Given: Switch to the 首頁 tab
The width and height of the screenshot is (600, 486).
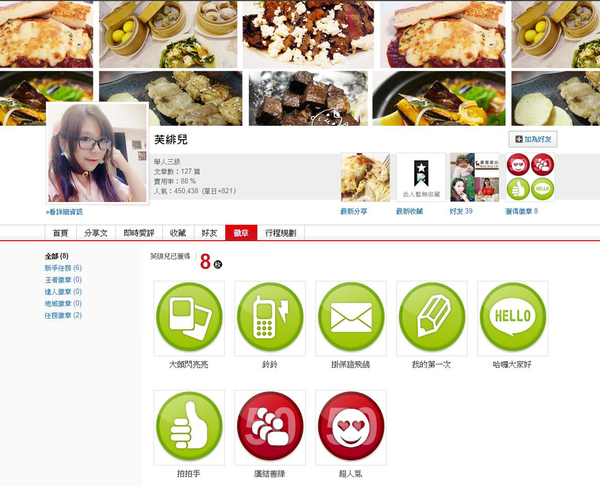Looking at the screenshot, I should (x=61, y=232).
